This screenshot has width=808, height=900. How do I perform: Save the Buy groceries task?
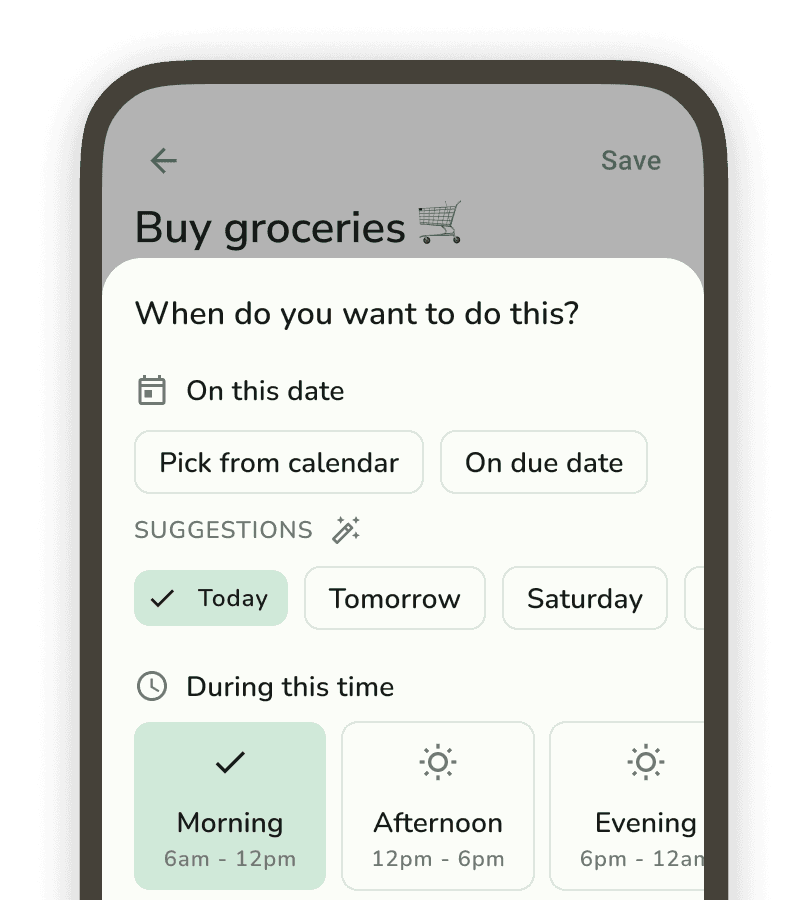point(630,160)
